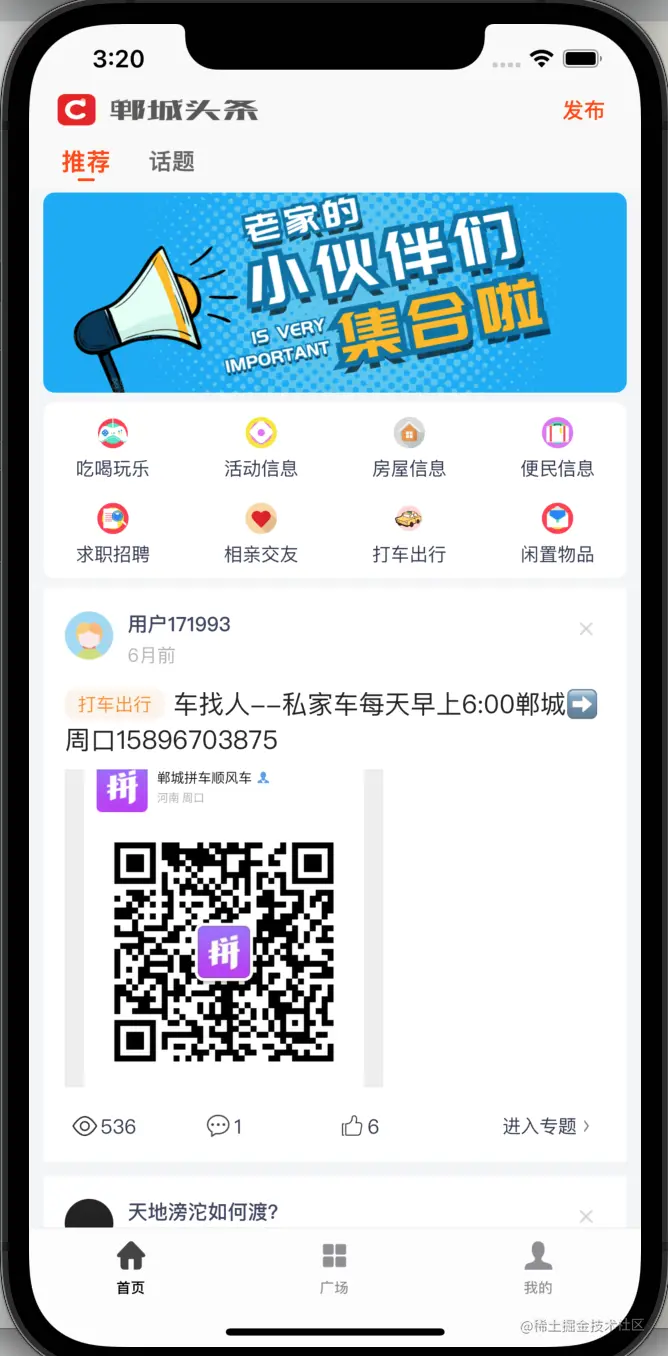The image size is (668, 1356).
Task: Open the 打车出行 category icon
Action: click(x=409, y=519)
